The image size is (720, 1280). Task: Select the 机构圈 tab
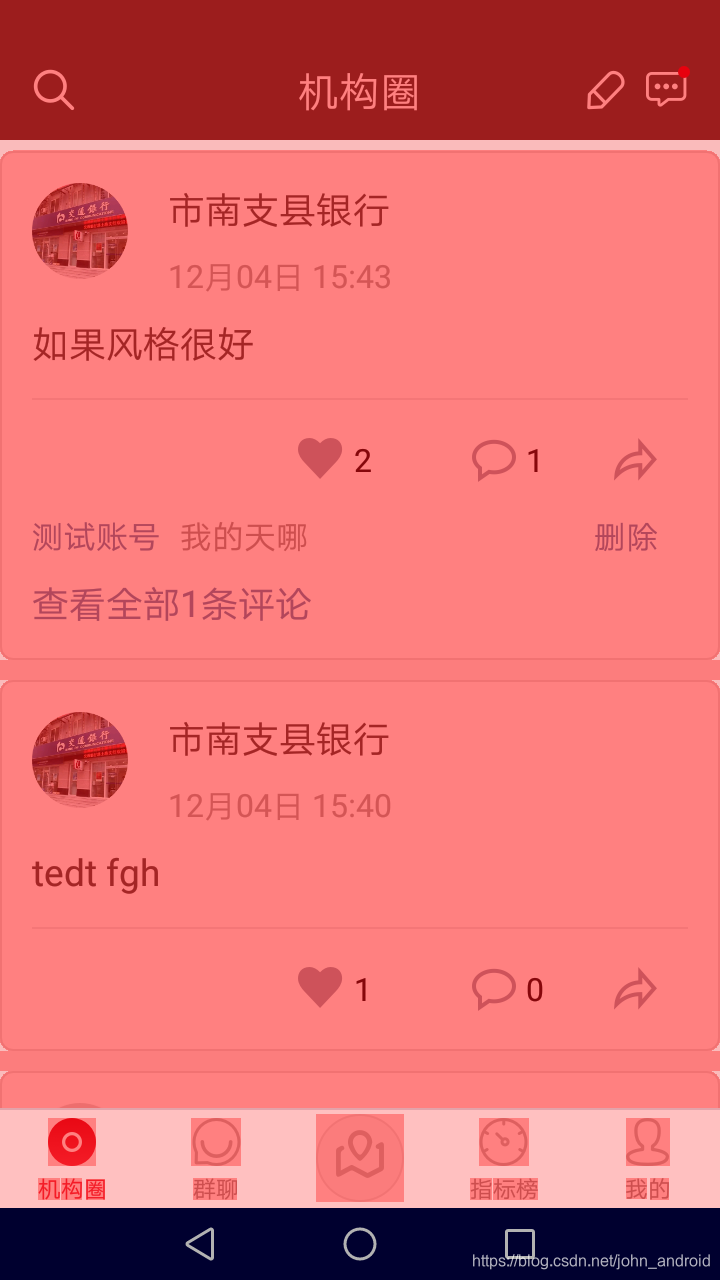tap(72, 1158)
